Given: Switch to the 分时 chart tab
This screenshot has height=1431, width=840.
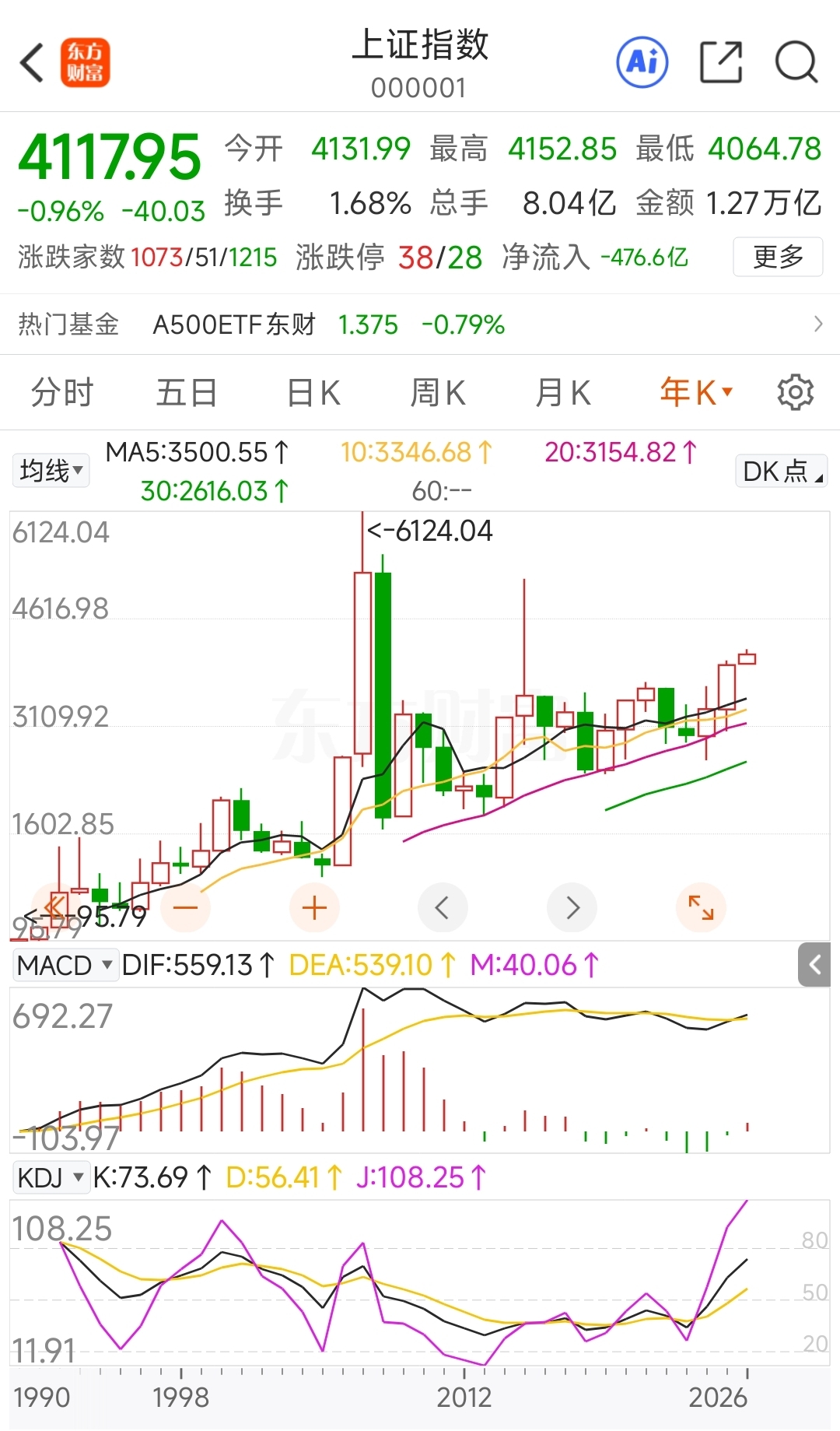Looking at the screenshot, I should tap(62, 392).
